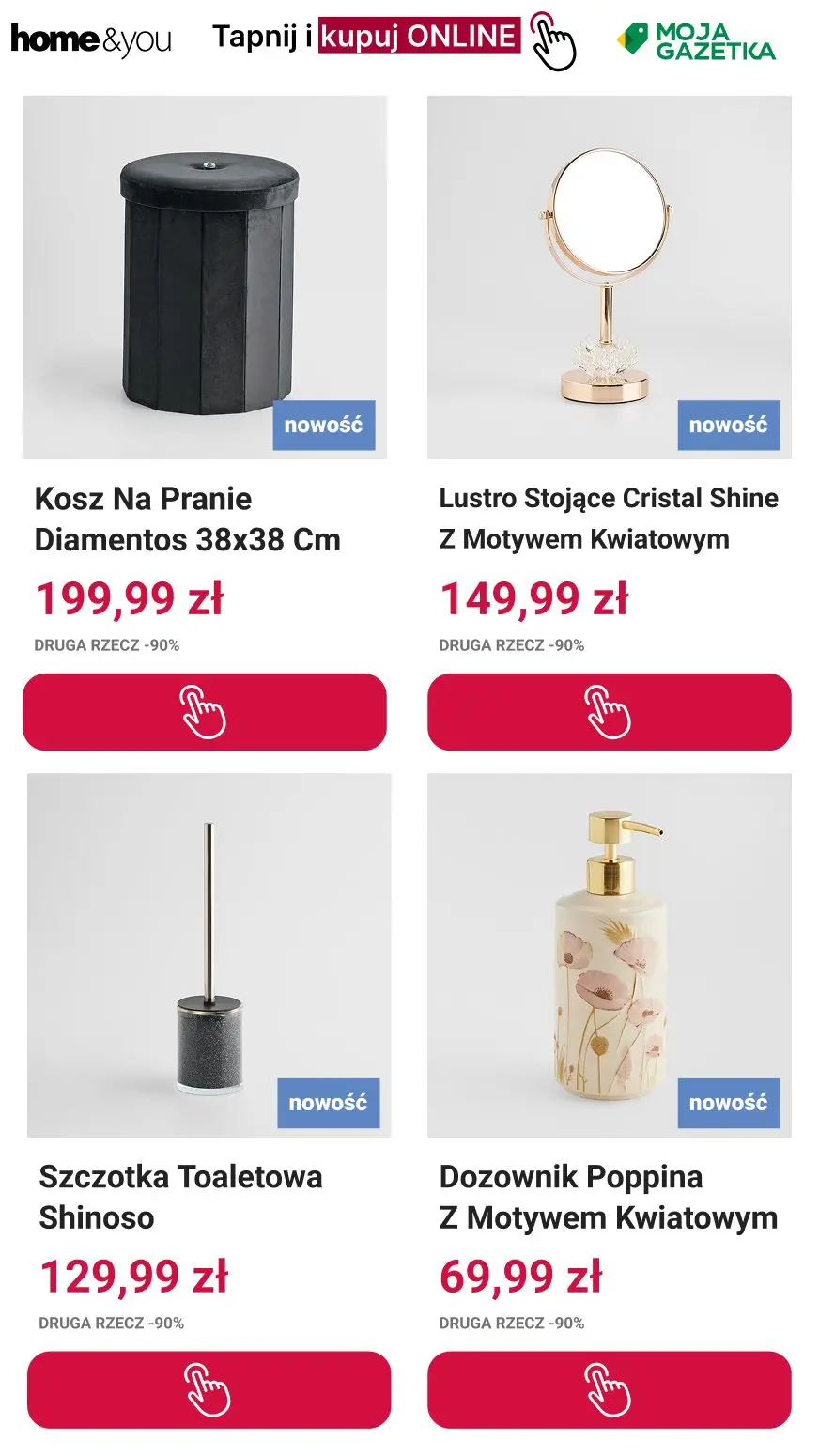
Task: Toggle the nowość badge on the mirror photo
Action: point(729,426)
